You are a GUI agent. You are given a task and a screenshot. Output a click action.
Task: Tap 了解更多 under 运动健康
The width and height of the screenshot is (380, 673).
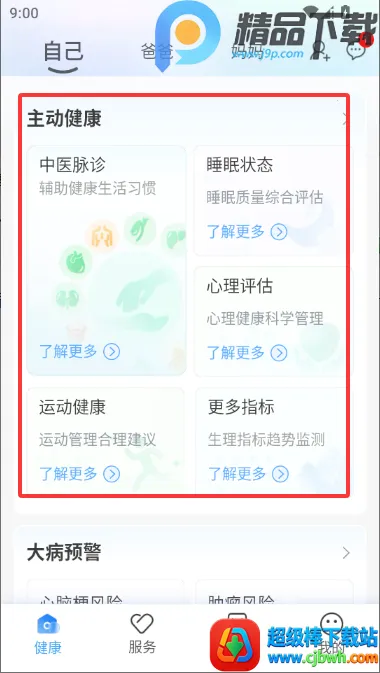[80, 474]
